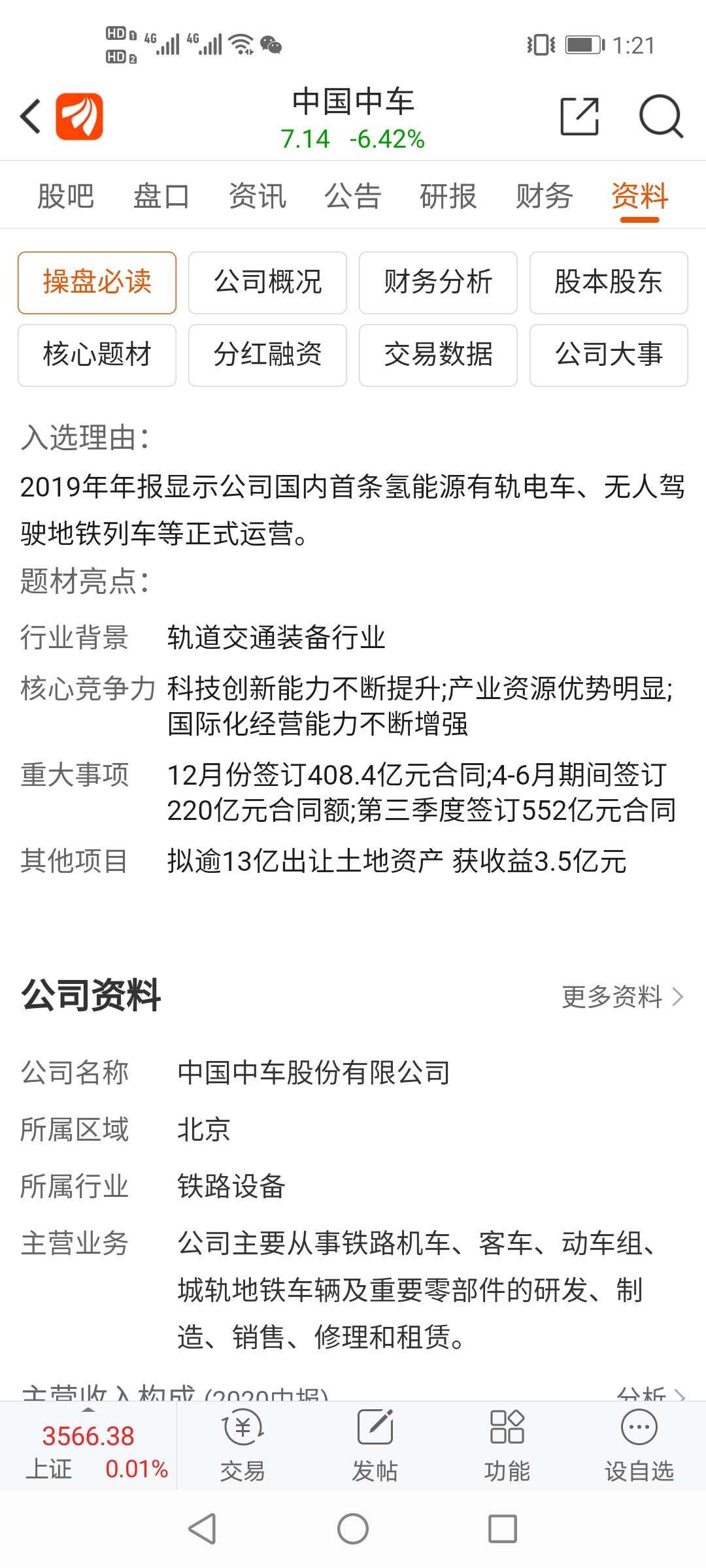Open 交易 in the bottom bar
The height and width of the screenshot is (1568, 706).
[243, 1445]
